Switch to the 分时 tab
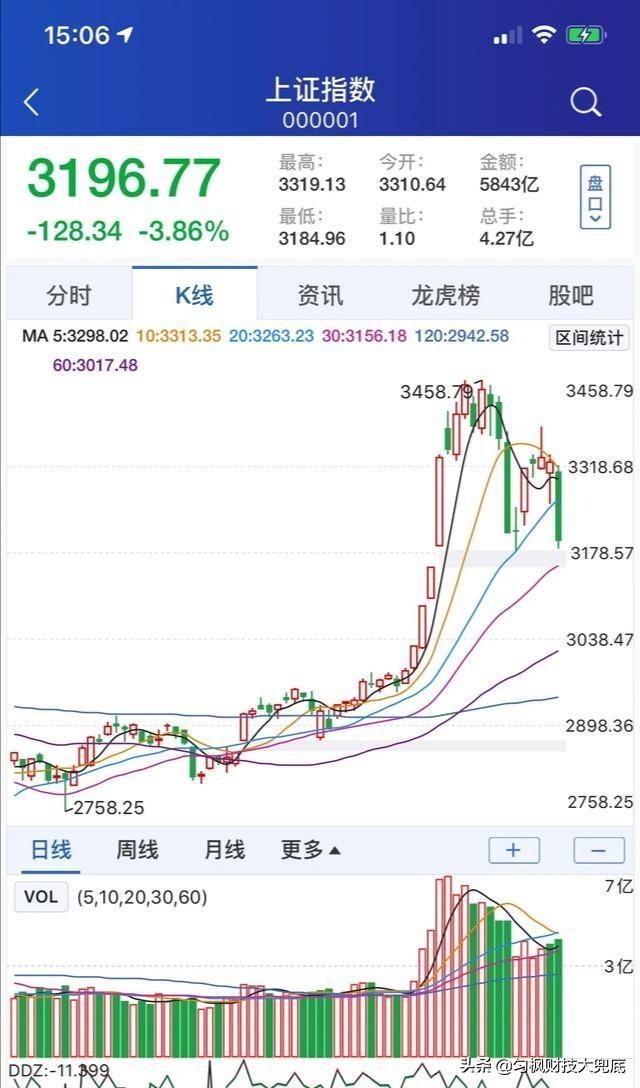This screenshot has height=1088, width=640. [68, 295]
